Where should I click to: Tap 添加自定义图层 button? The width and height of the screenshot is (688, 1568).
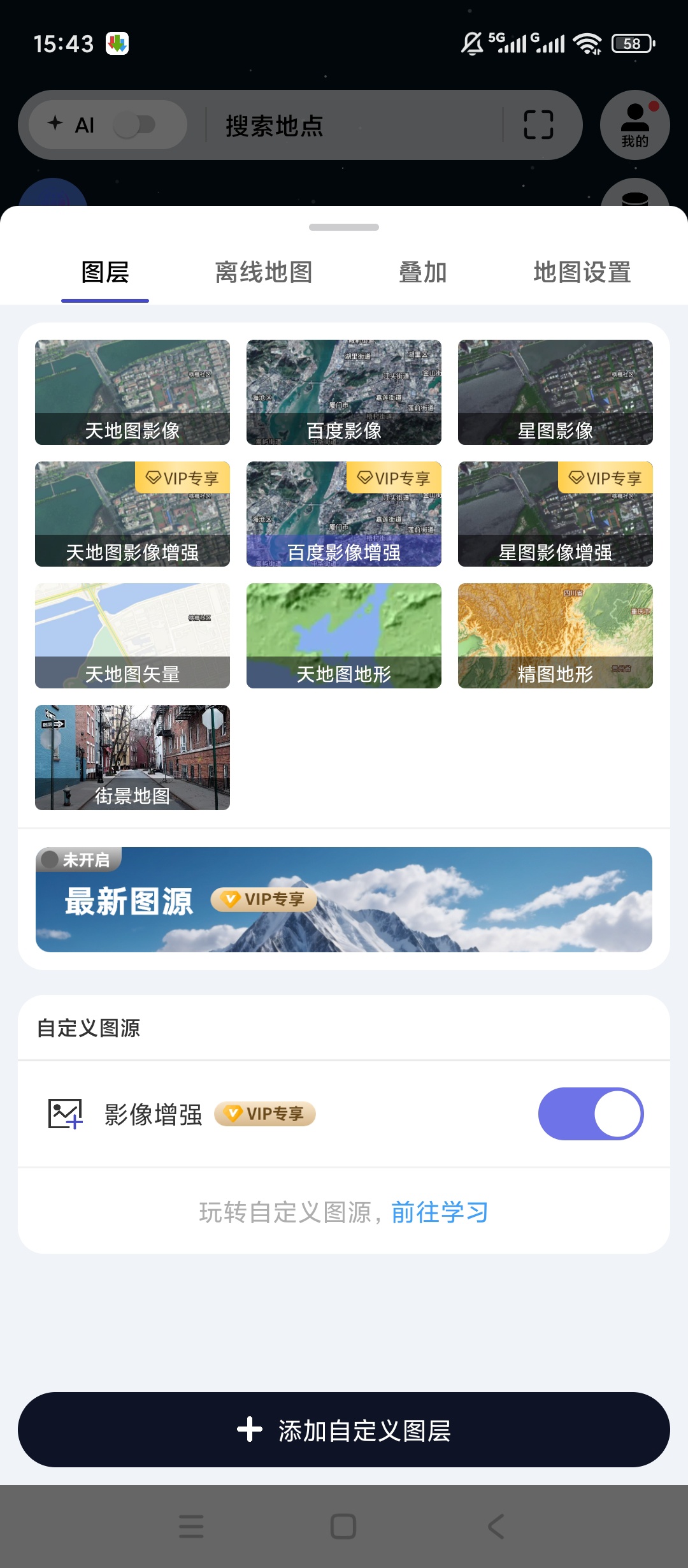344,1430
